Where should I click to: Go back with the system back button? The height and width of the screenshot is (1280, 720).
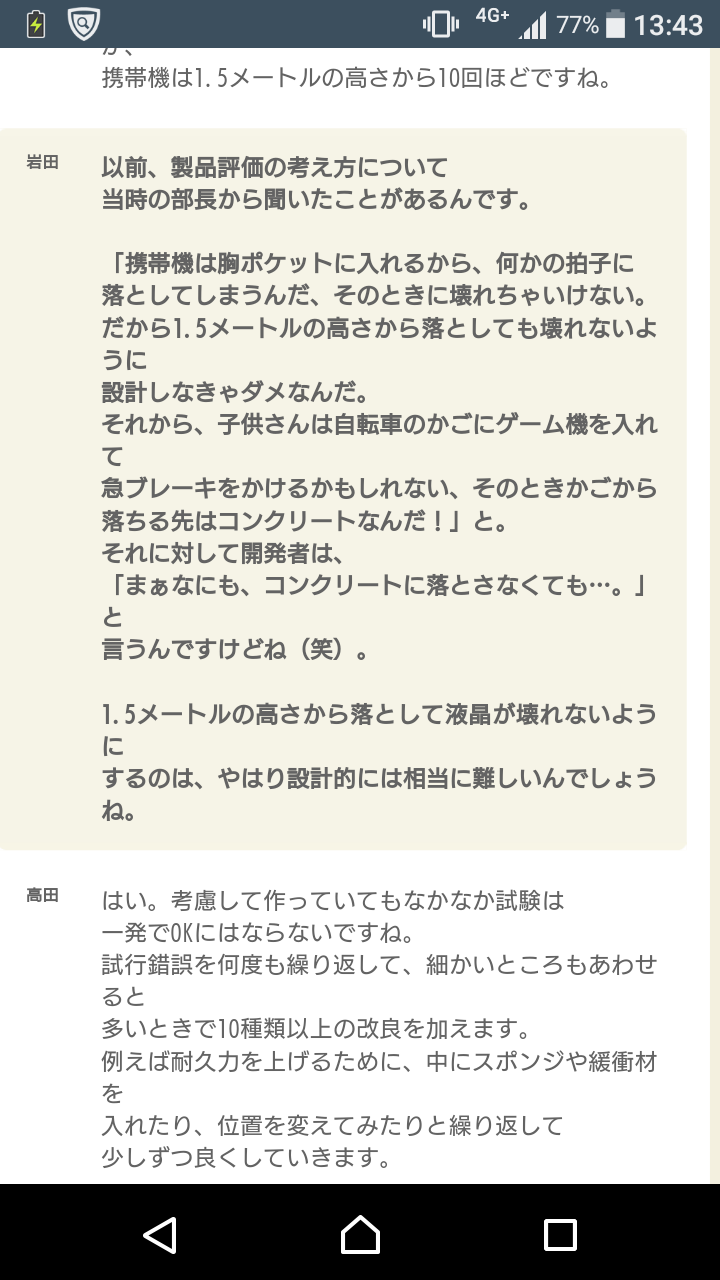click(160, 1234)
